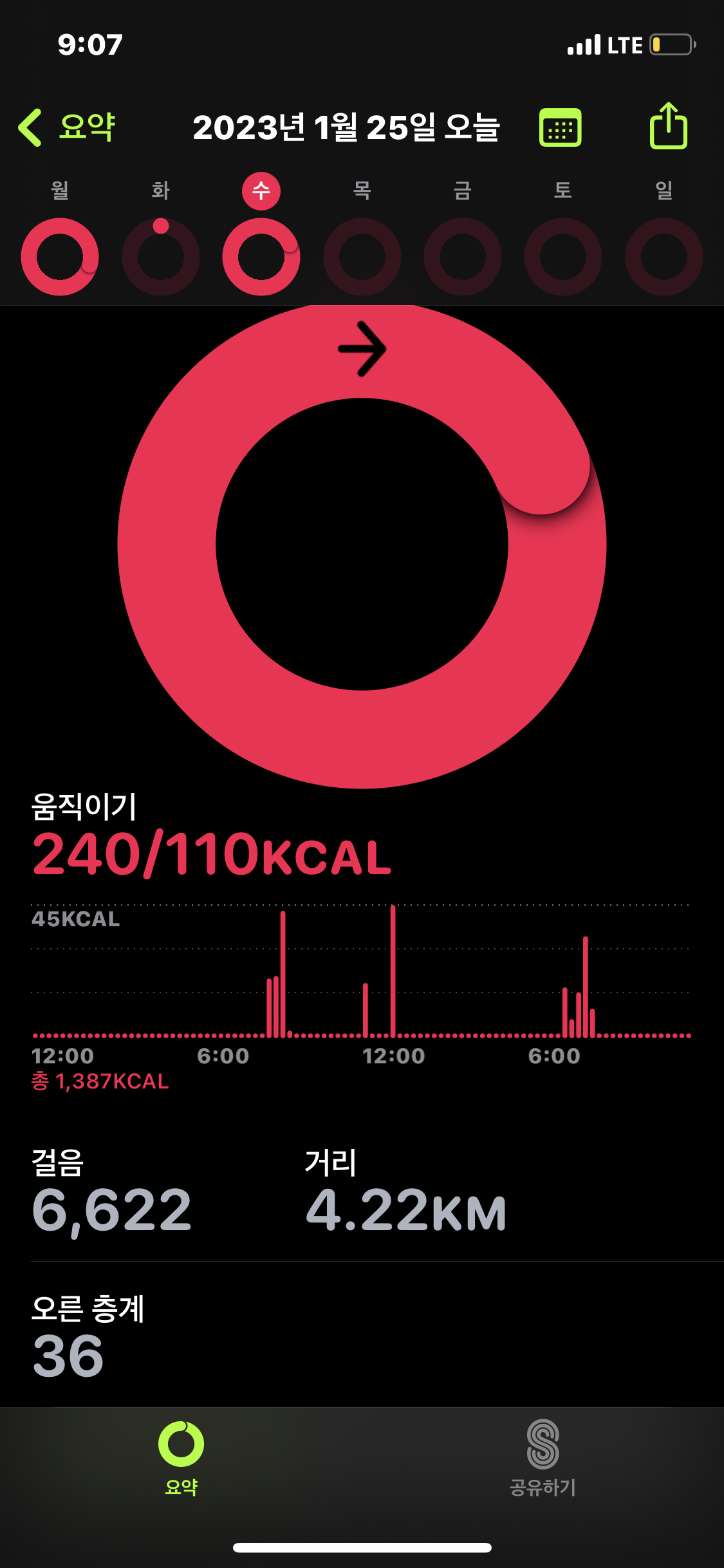724x1568 pixels.
Task: Select 금 (Friday) activity ring
Action: click(x=463, y=257)
